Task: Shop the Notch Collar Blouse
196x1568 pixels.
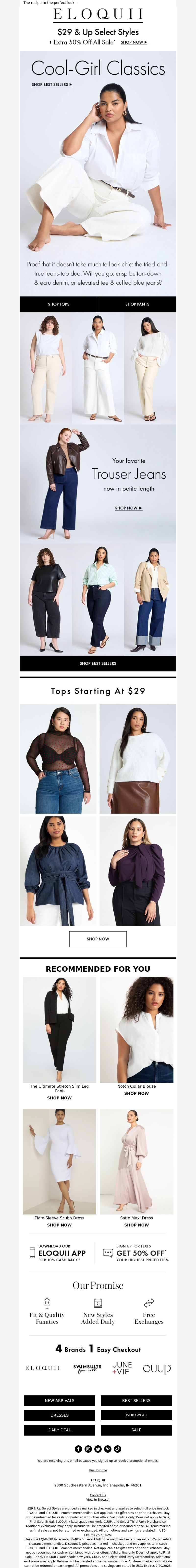Action: pyautogui.click(x=136, y=1093)
